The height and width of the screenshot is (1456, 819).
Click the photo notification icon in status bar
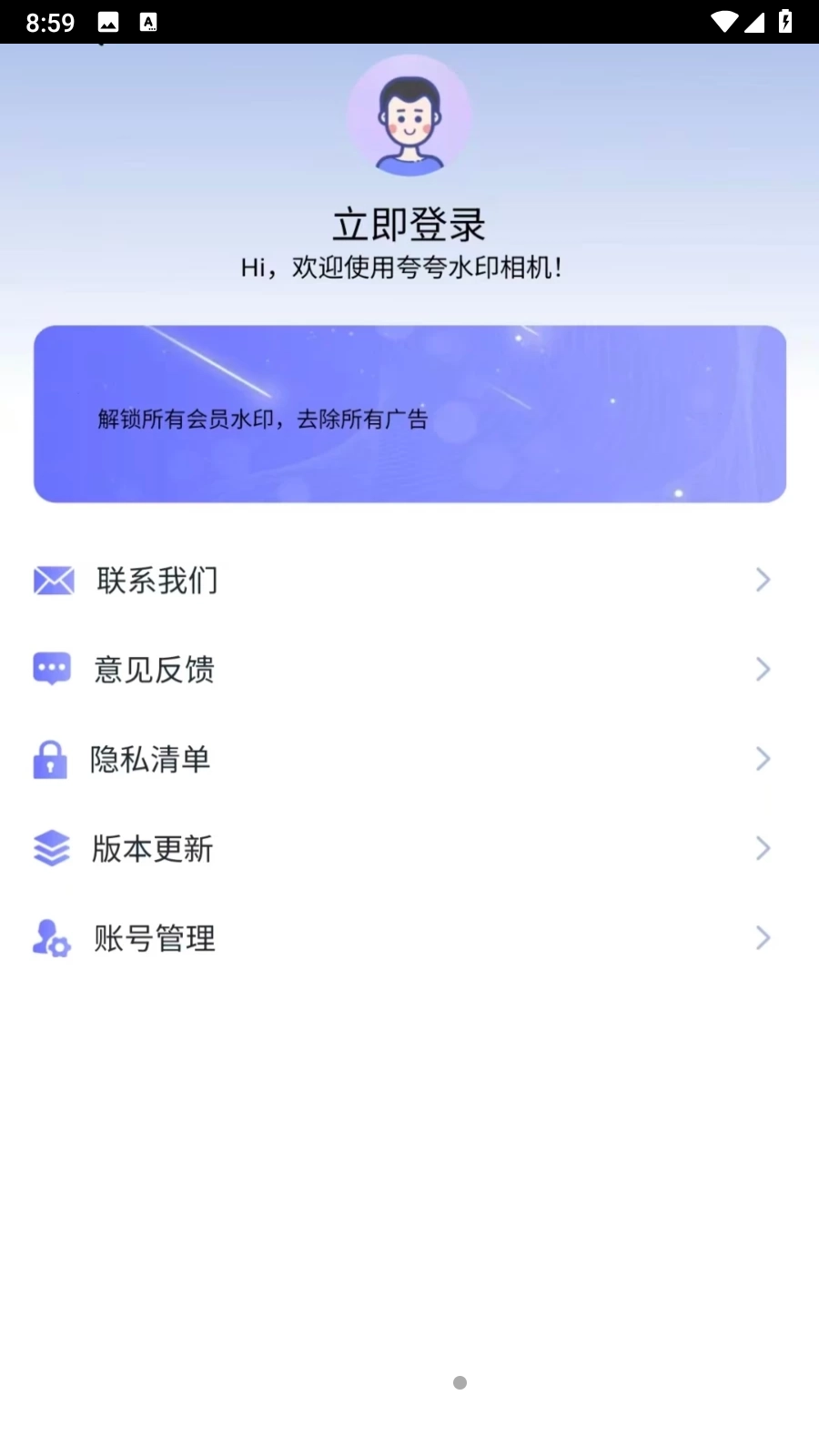click(107, 21)
